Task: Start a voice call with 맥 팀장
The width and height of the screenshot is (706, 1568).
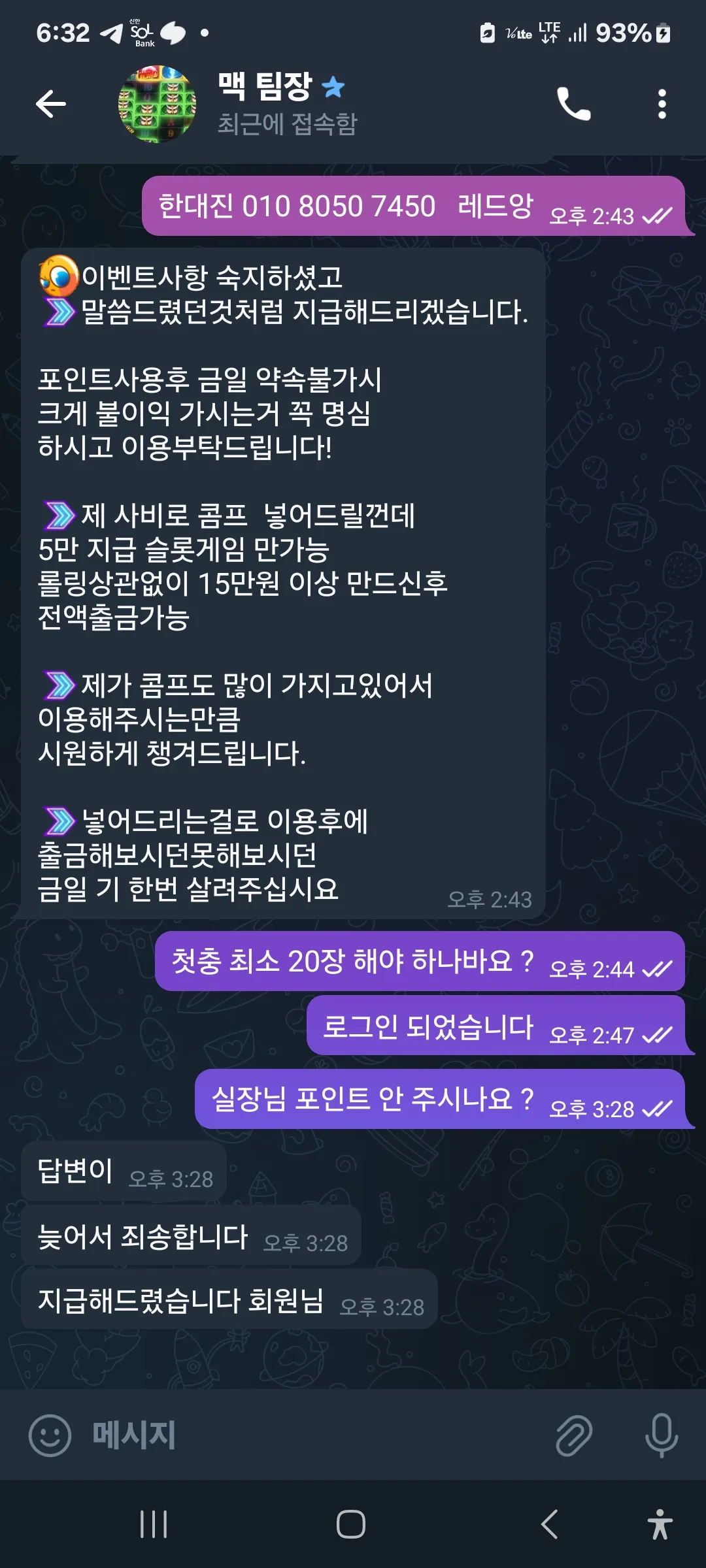Action: point(573,104)
